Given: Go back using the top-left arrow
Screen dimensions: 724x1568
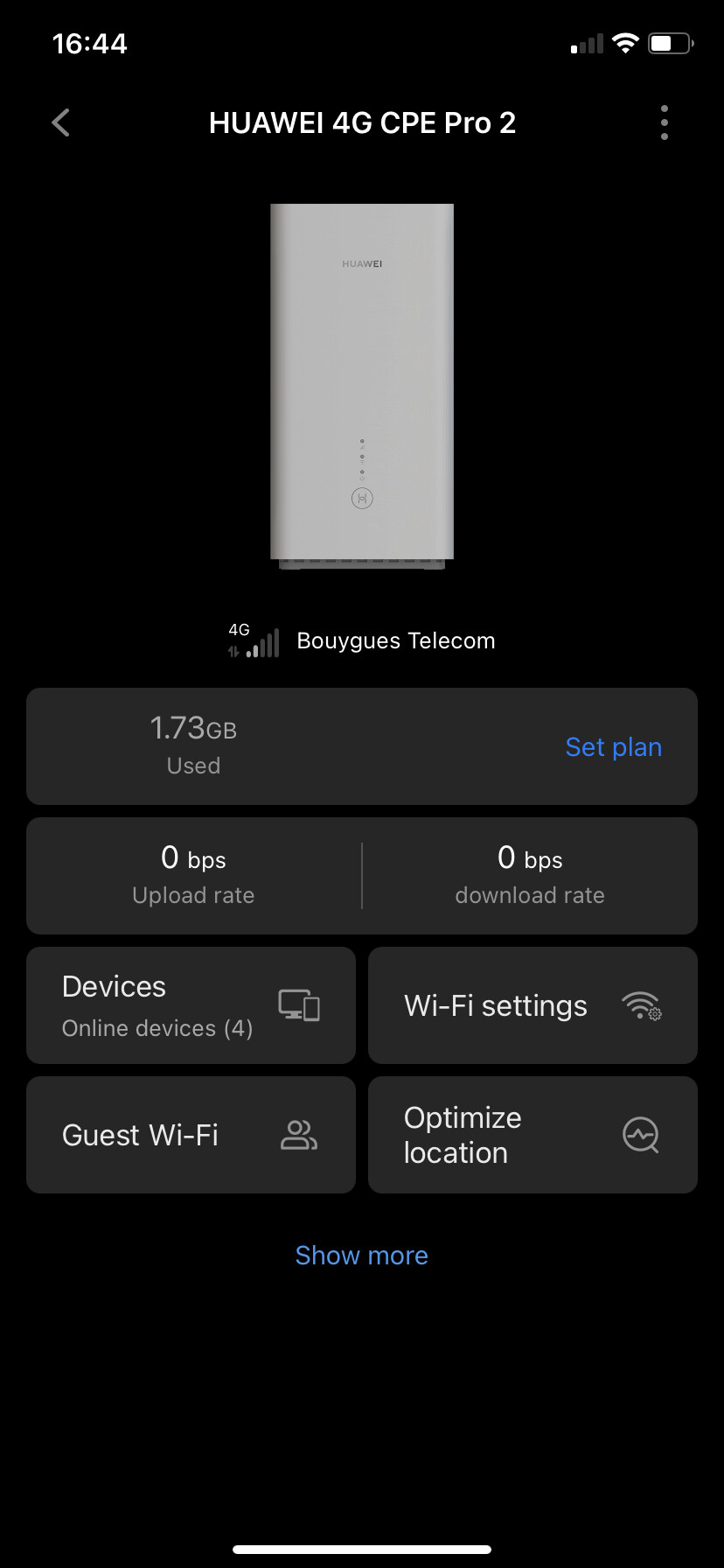Looking at the screenshot, I should (60, 123).
